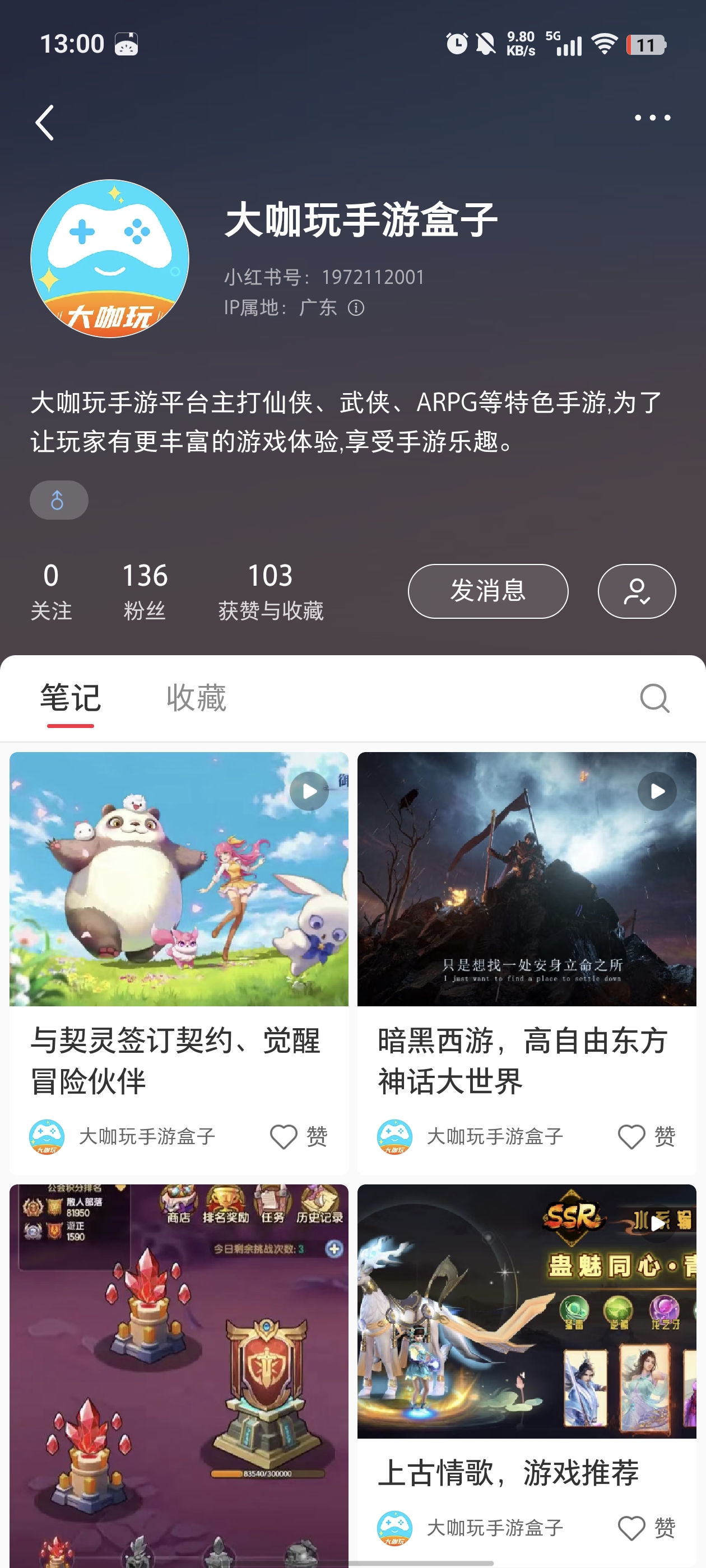This screenshot has height=1568, width=706.
Task: Open 获赞与收藏 stats
Action: point(271,591)
